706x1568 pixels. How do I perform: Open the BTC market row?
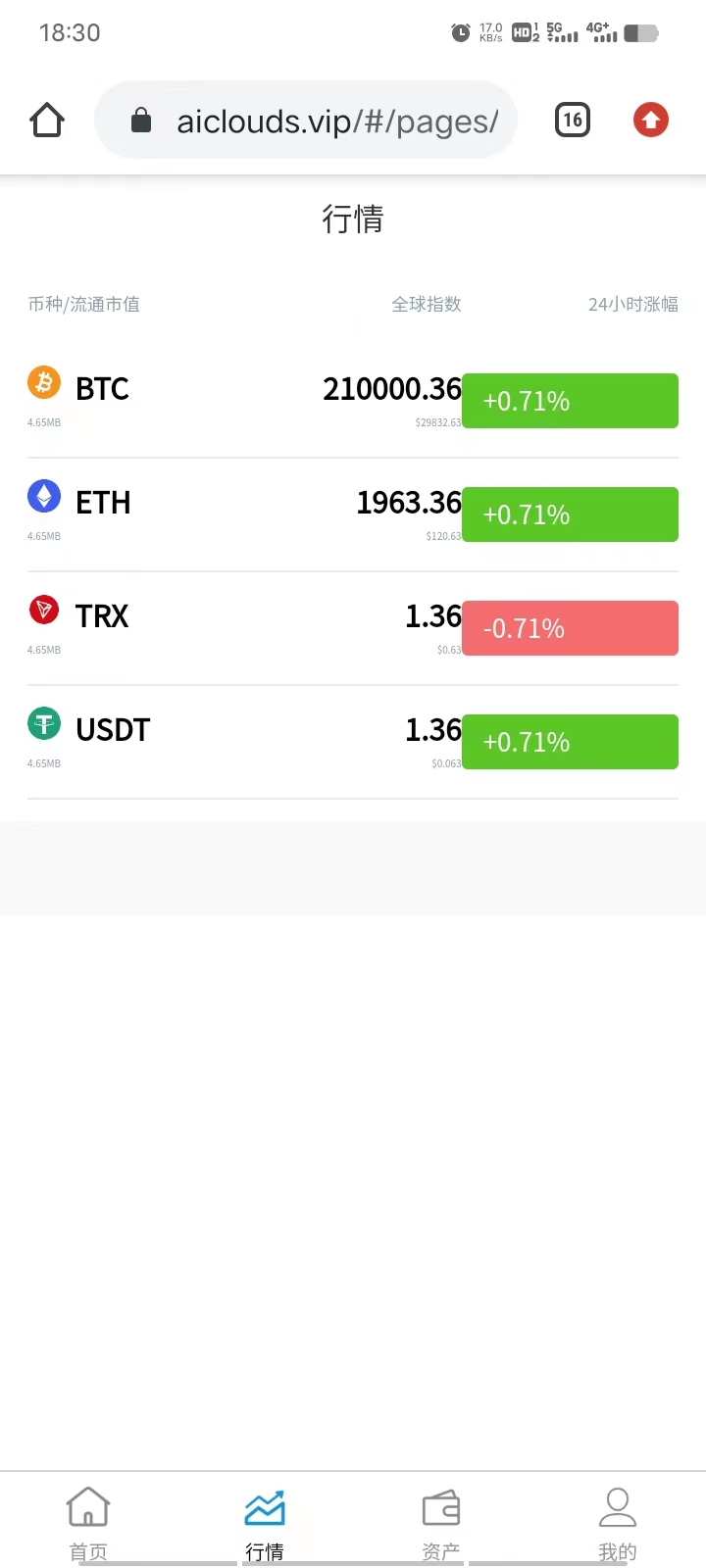353,401
